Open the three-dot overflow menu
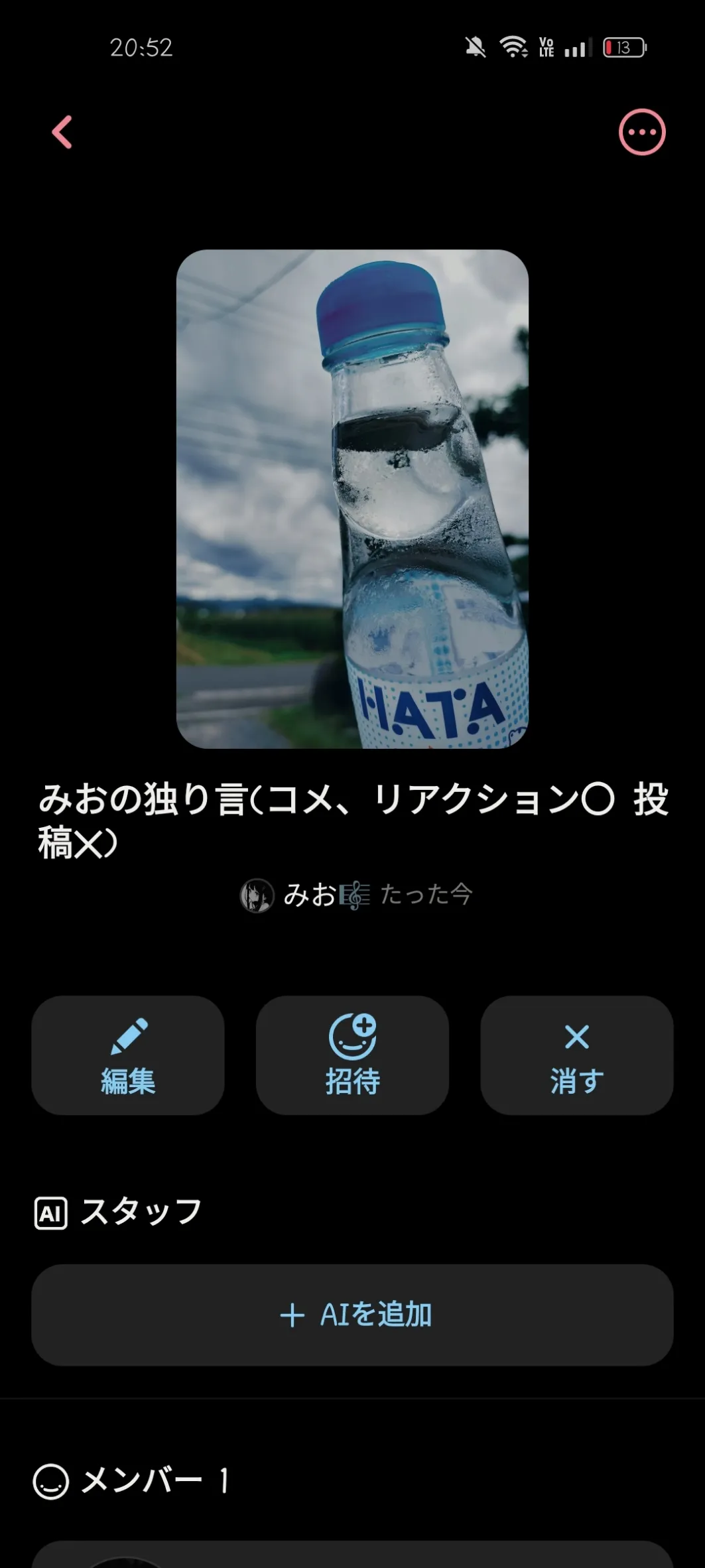 pos(641,132)
